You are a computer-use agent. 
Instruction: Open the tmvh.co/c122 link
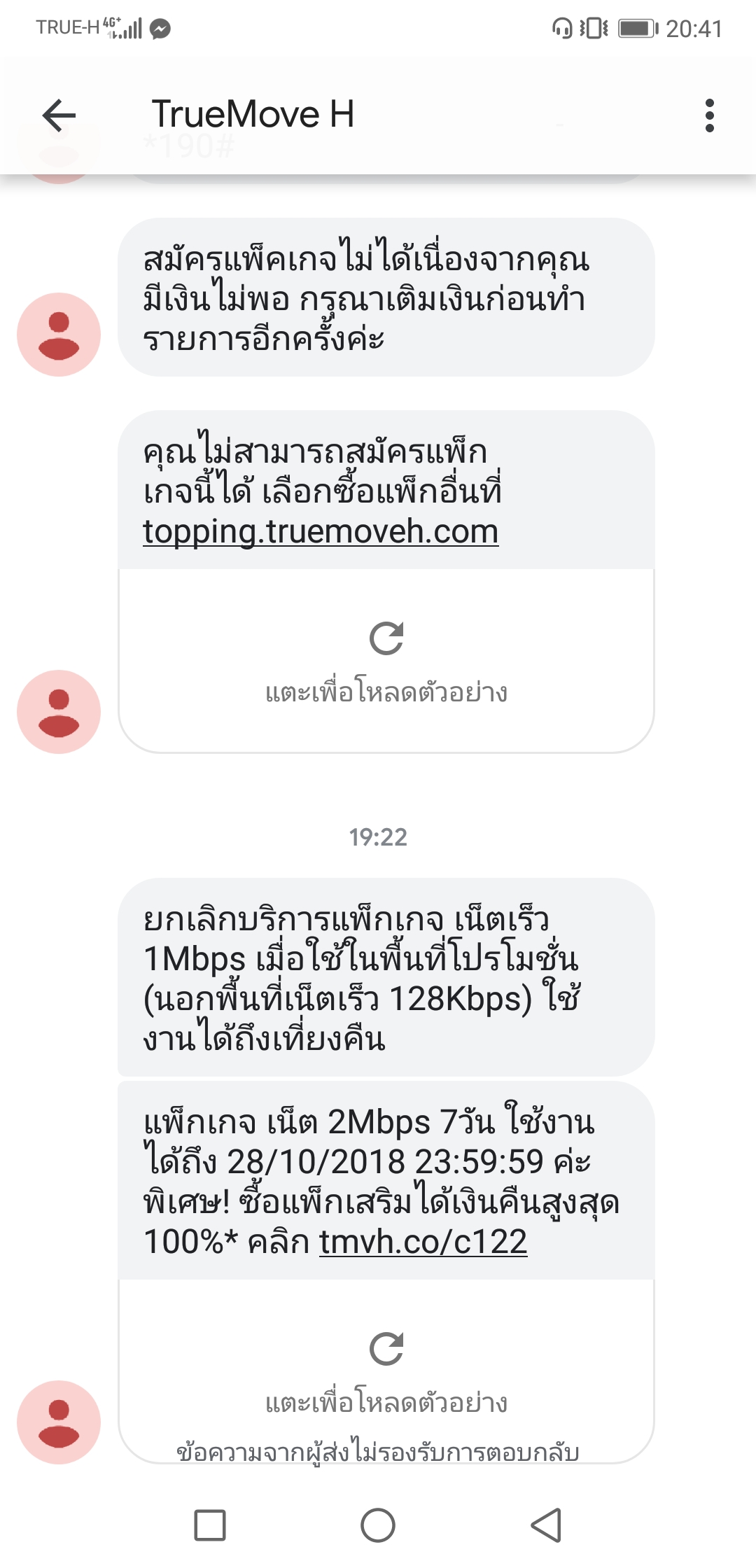[423, 1242]
